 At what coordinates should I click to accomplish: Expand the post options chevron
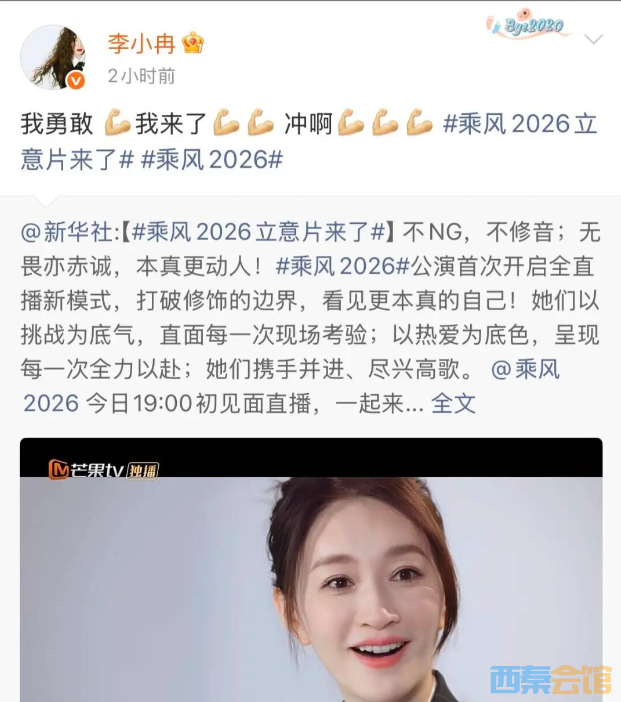coord(593,41)
